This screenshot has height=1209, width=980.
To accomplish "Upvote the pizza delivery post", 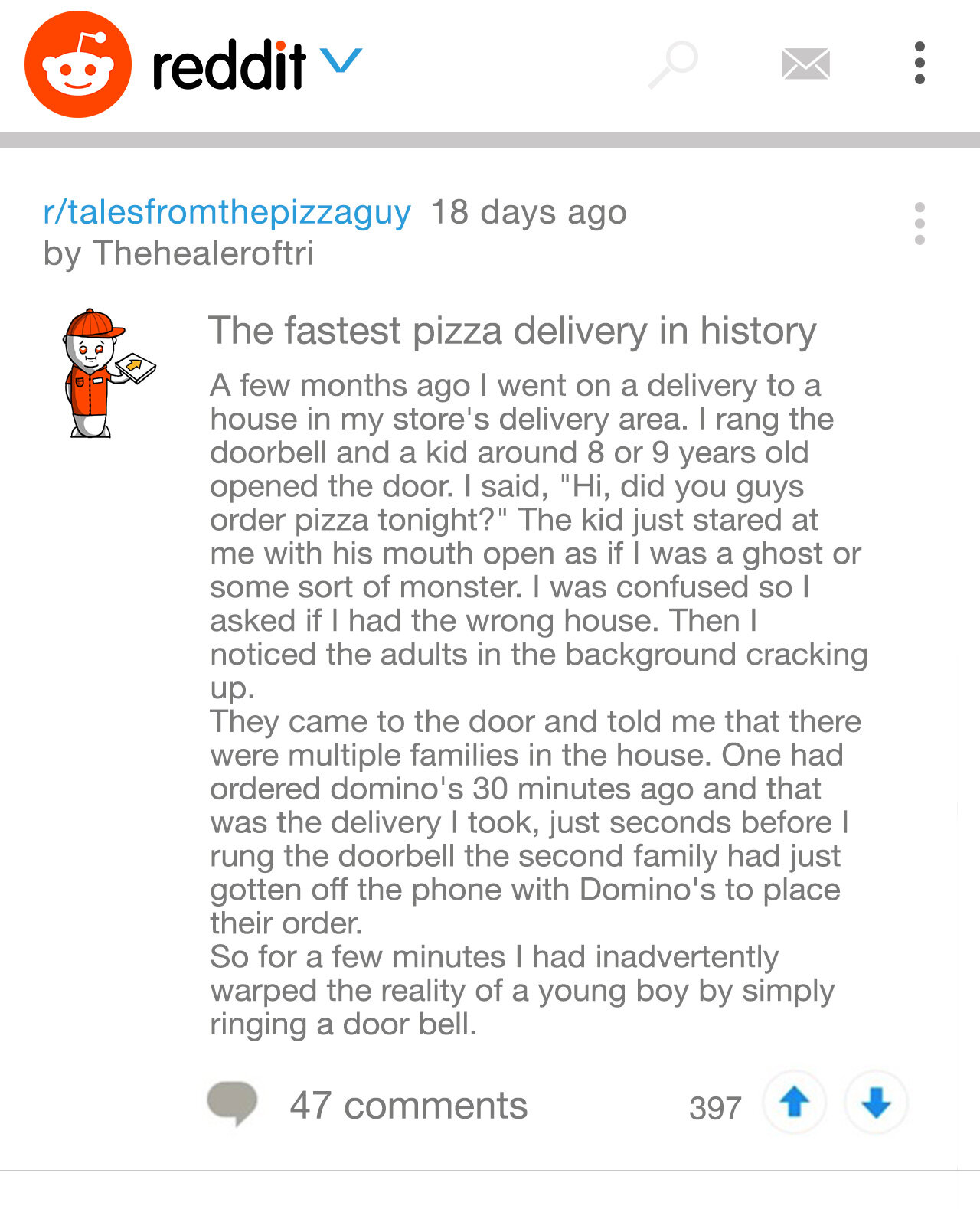I will coord(795,1103).
